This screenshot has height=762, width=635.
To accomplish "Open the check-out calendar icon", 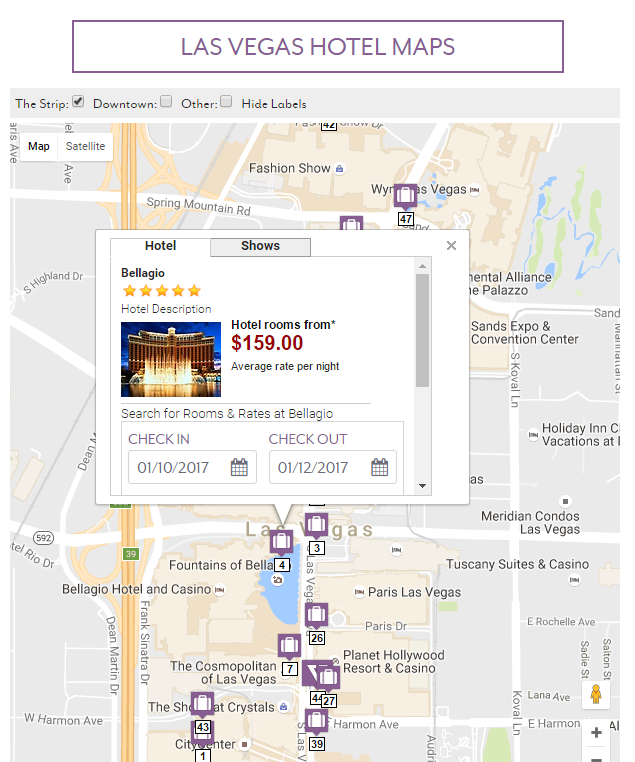I will (x=379, y=467).
